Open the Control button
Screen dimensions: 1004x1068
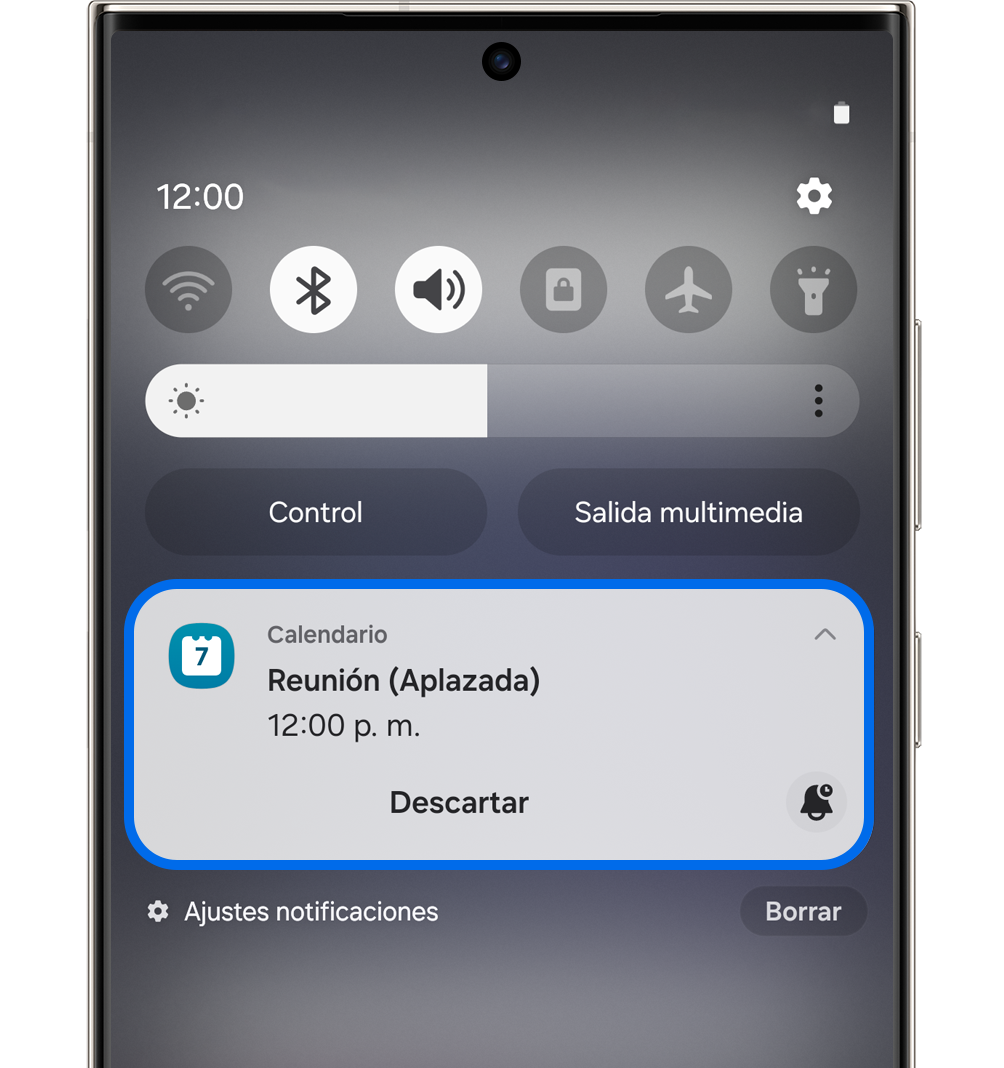pyautogui.click(x=315, y=513)
